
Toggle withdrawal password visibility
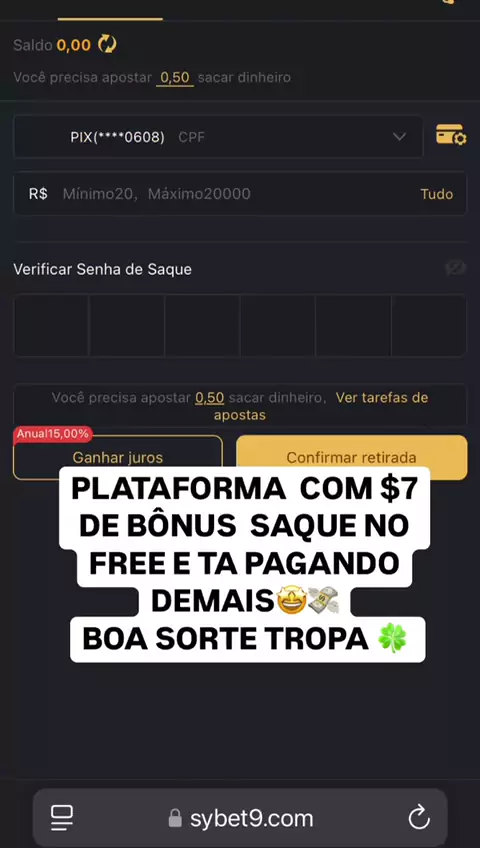point(455,268)
